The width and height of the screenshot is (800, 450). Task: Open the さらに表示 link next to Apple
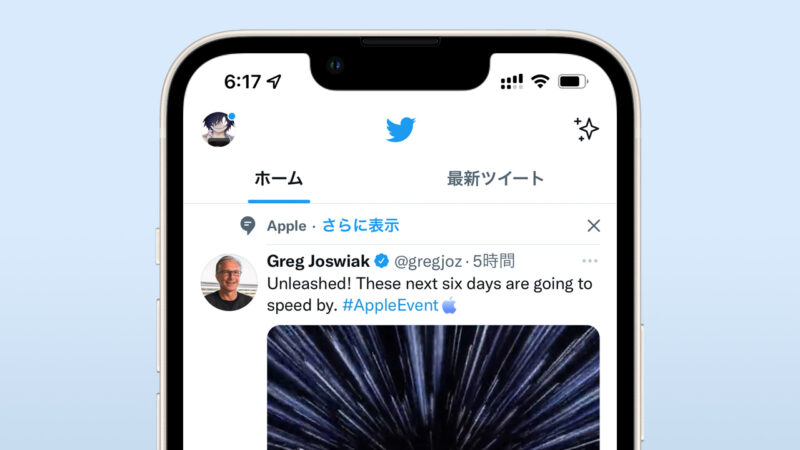[x=360, y=226]
